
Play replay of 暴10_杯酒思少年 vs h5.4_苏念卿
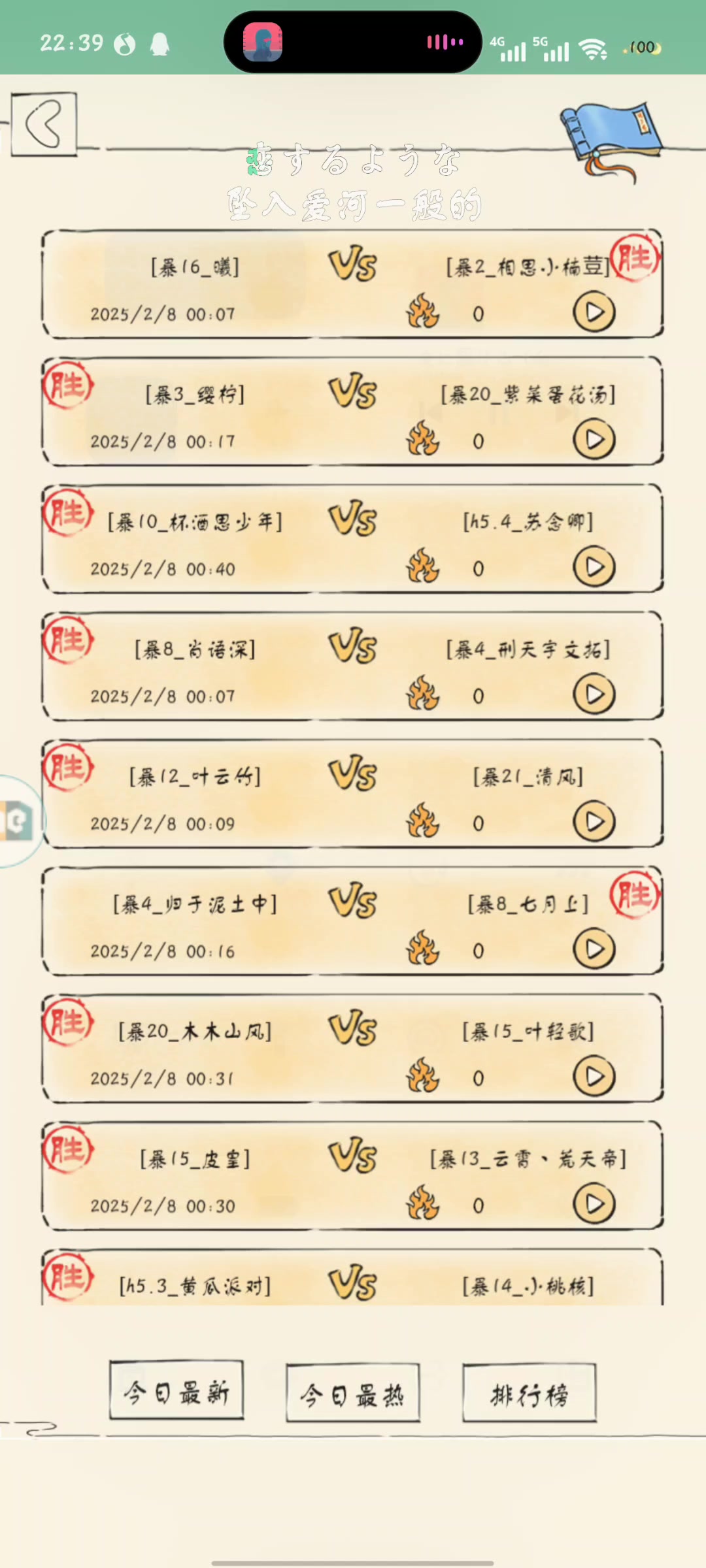tap(594, 567)
